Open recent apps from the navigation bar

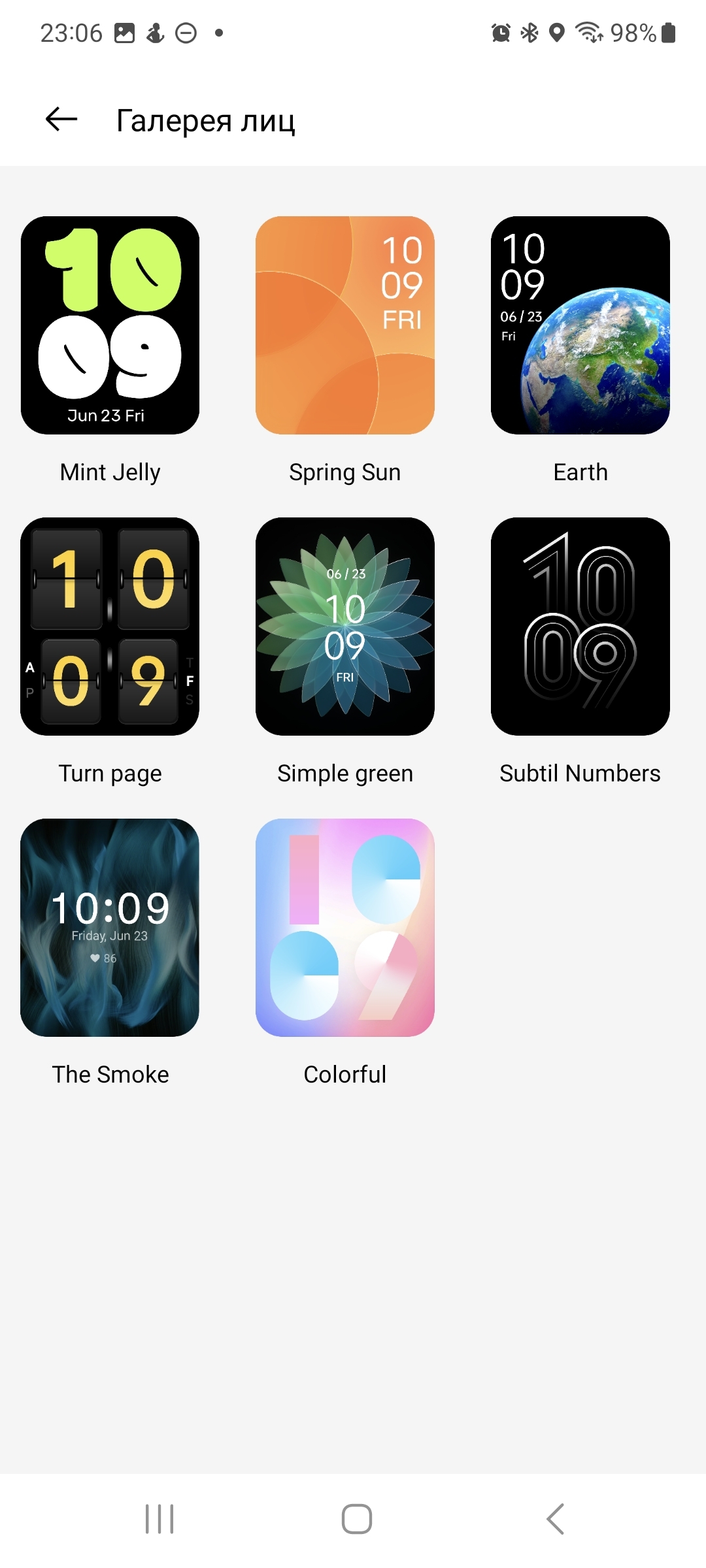(160, 1519)
